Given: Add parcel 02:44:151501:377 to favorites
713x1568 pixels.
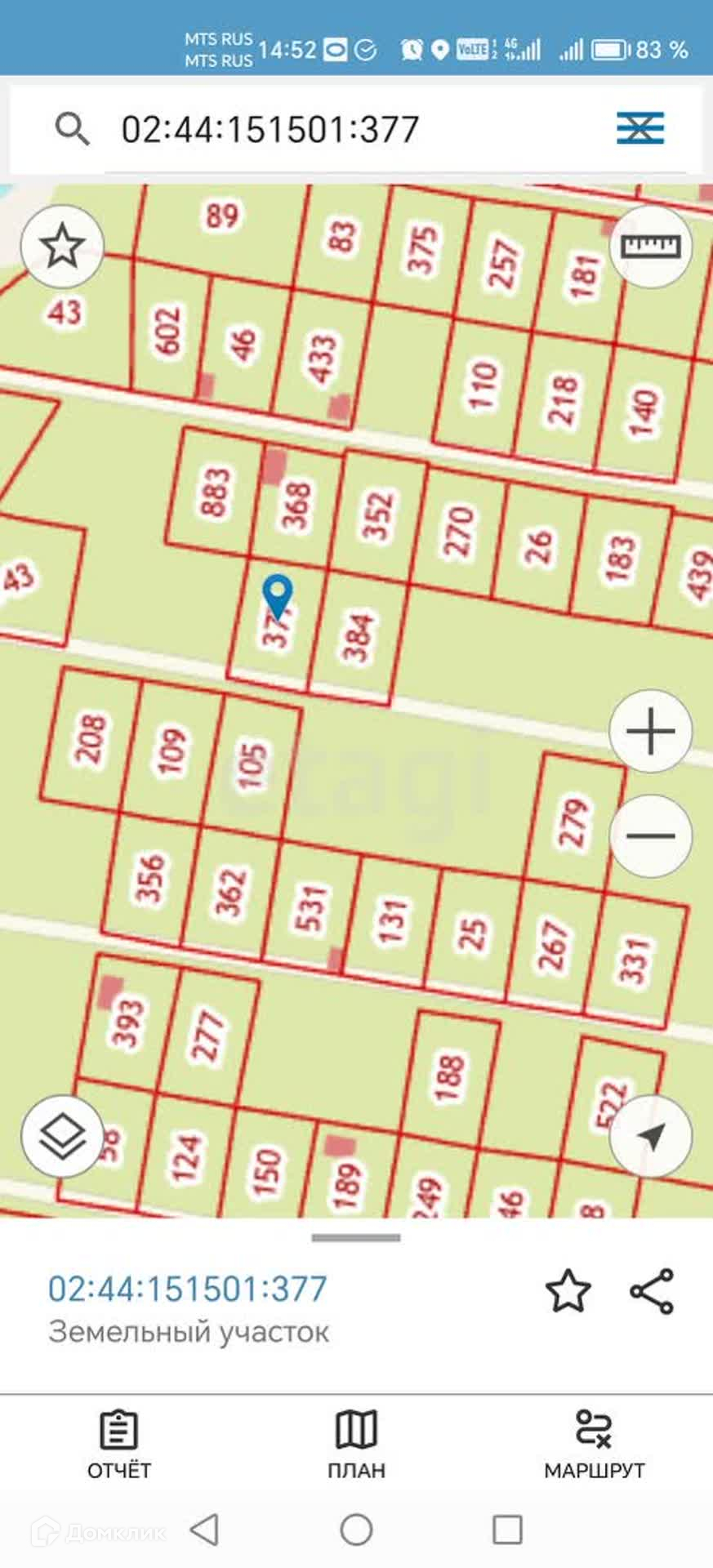Looking at the screenshot, I should (x=568, y=1291).
